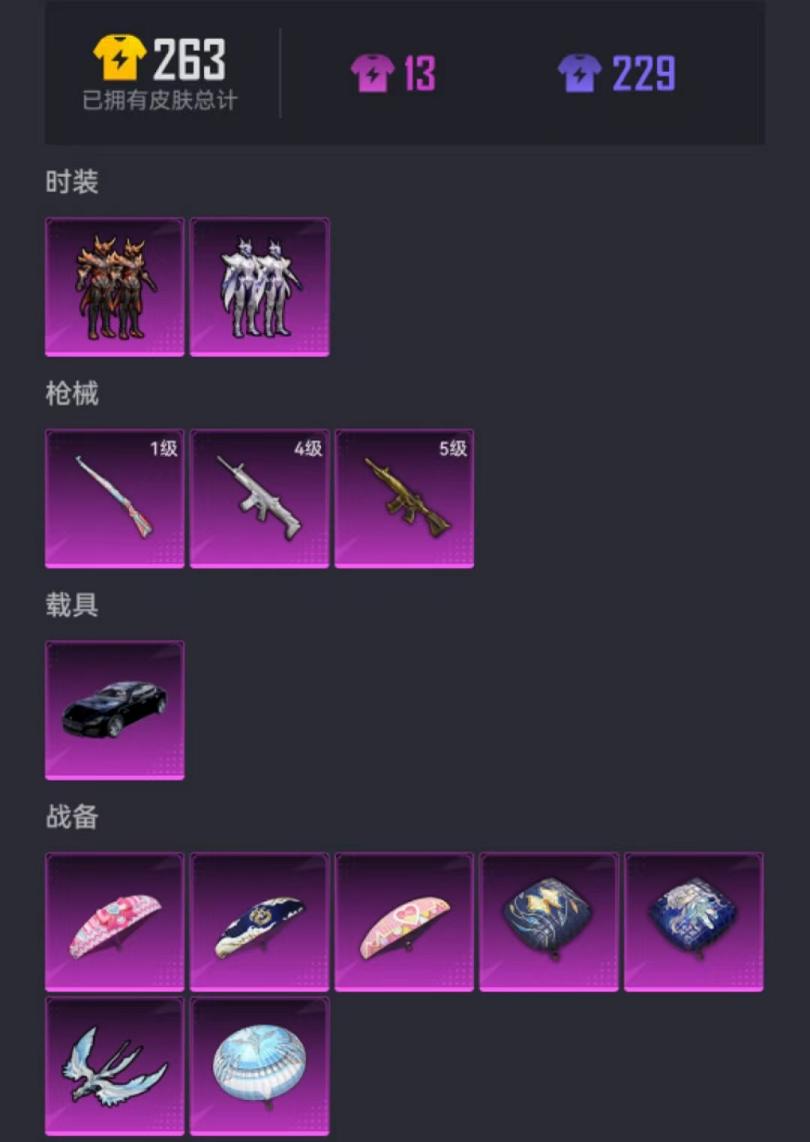Open the white-silver armored outfit tile
The height and width of the screenshot is (1142, 810).
click(260, 286)
